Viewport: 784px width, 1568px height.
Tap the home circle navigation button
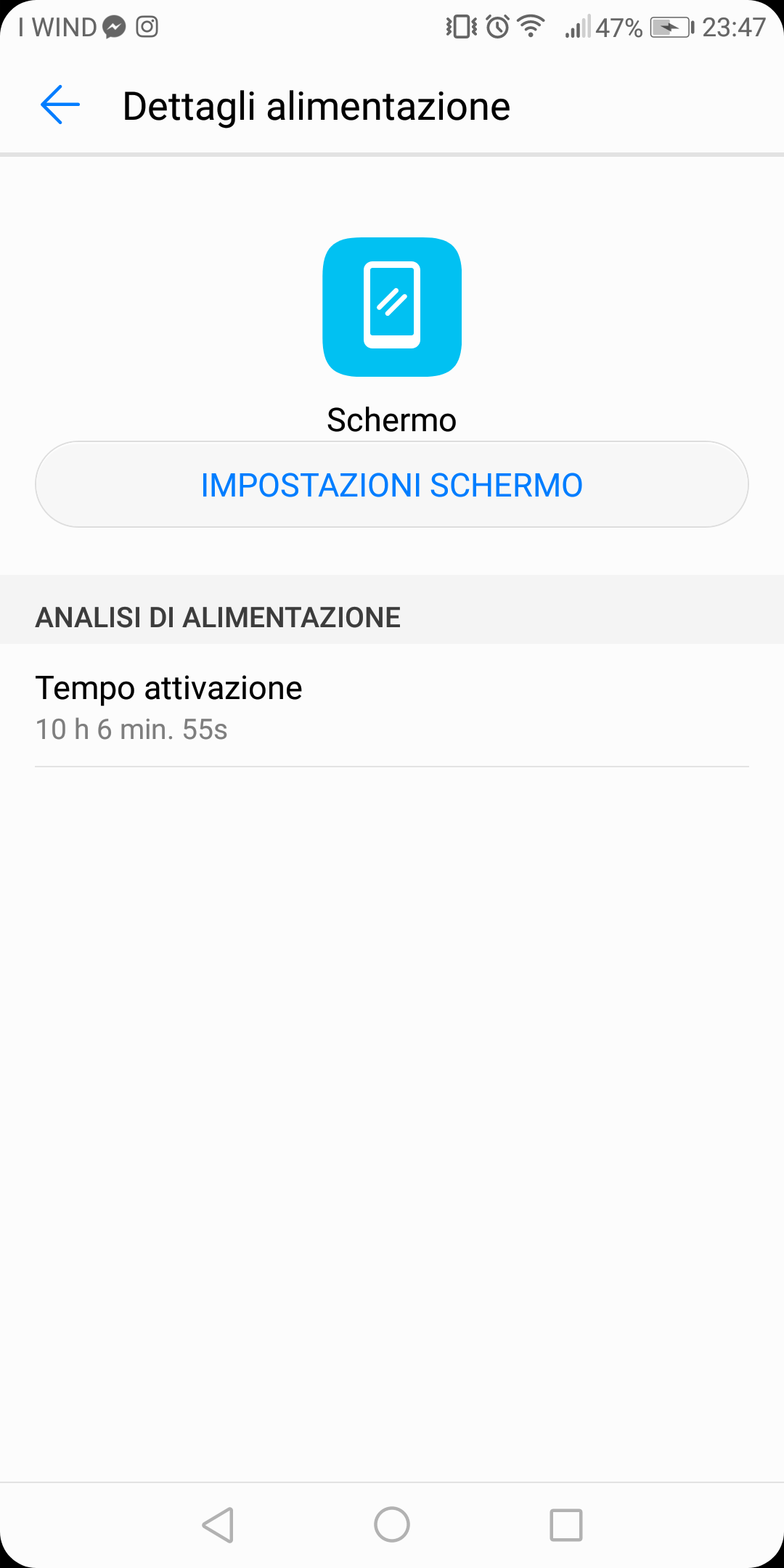[392, 1522]
